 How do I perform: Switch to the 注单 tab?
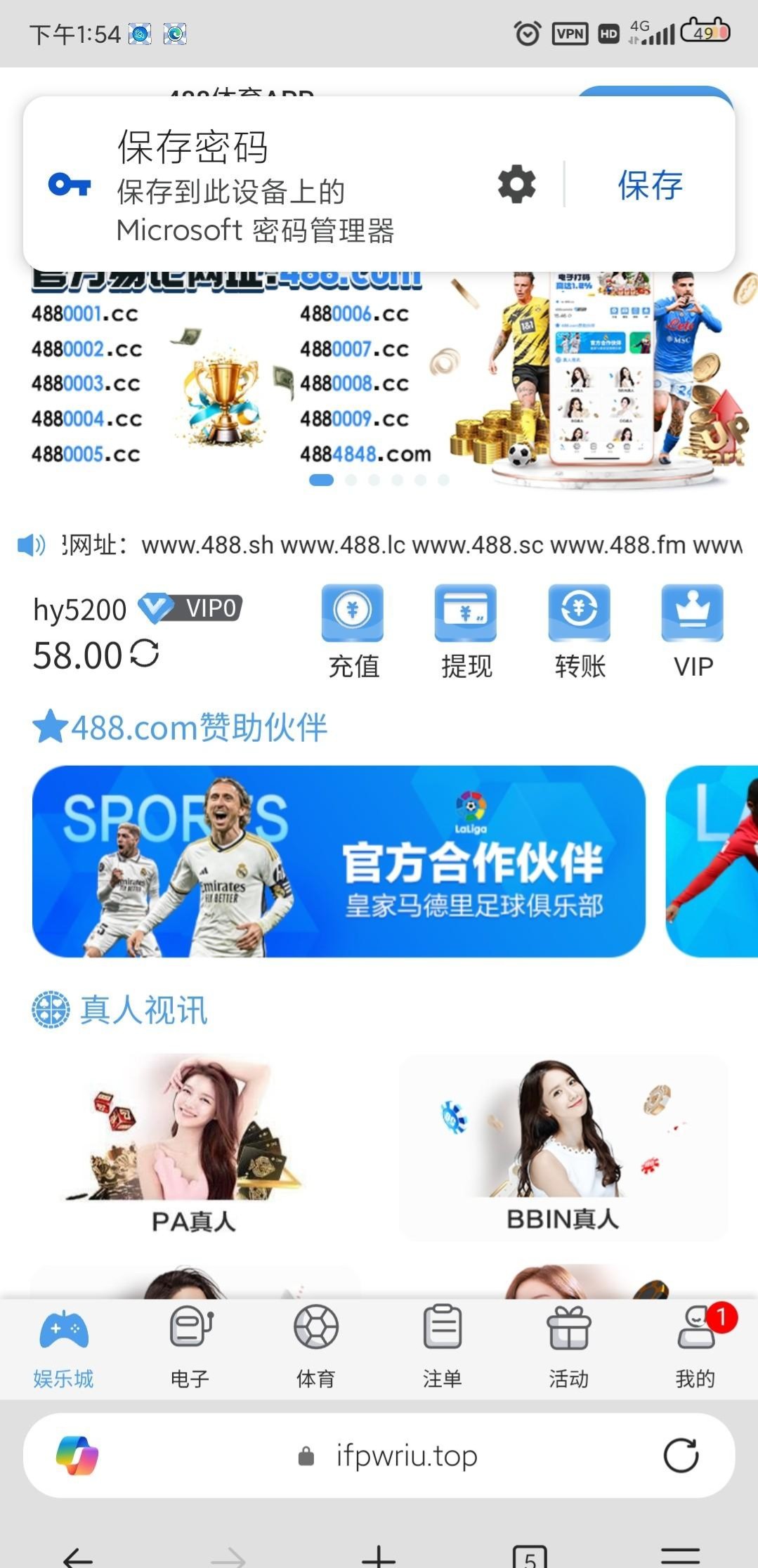442,1347
